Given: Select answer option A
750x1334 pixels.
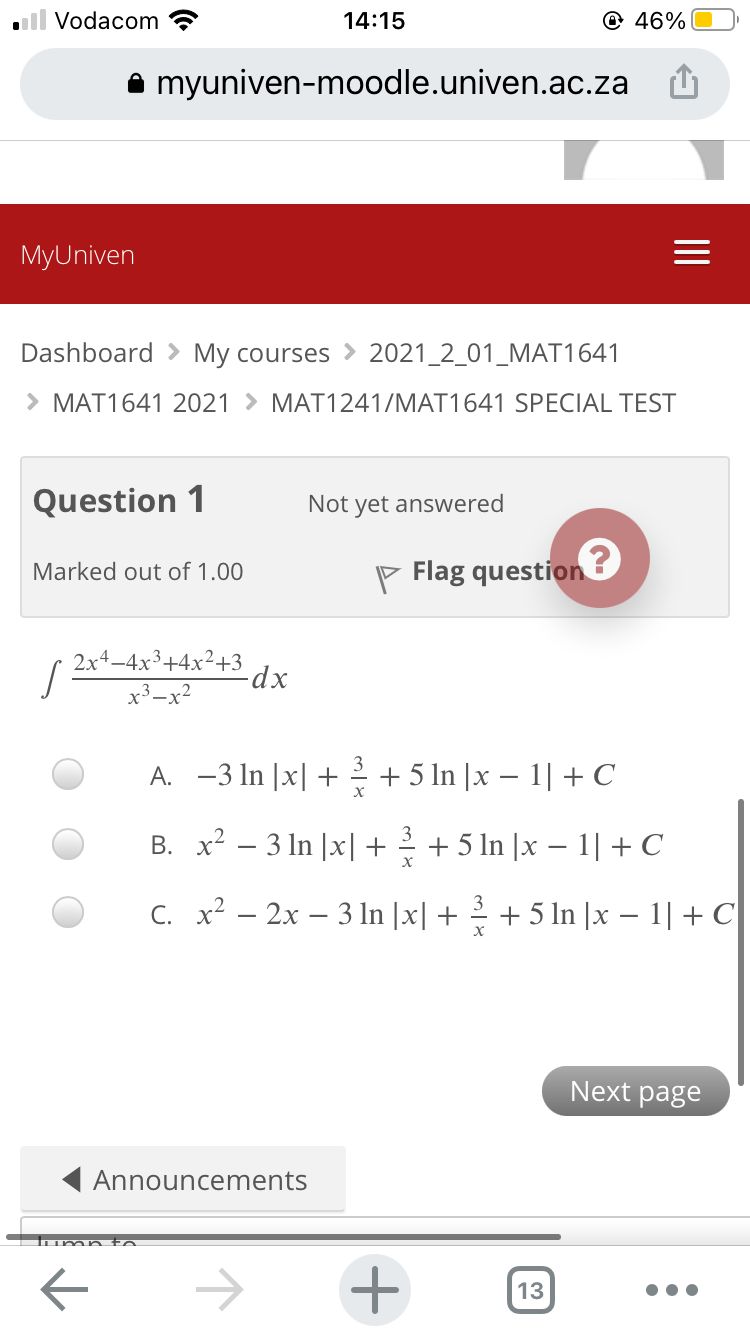Looking at the screenshot, I should [67, 774].
